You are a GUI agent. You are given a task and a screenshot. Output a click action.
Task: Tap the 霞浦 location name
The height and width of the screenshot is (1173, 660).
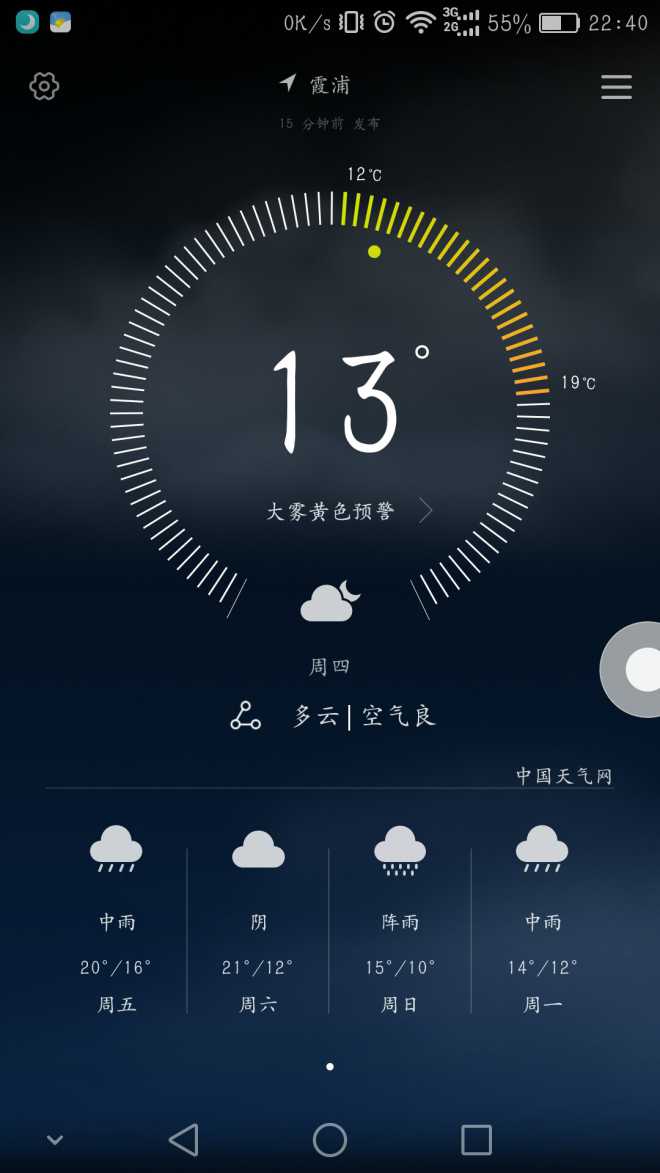[x=328, y=85]
